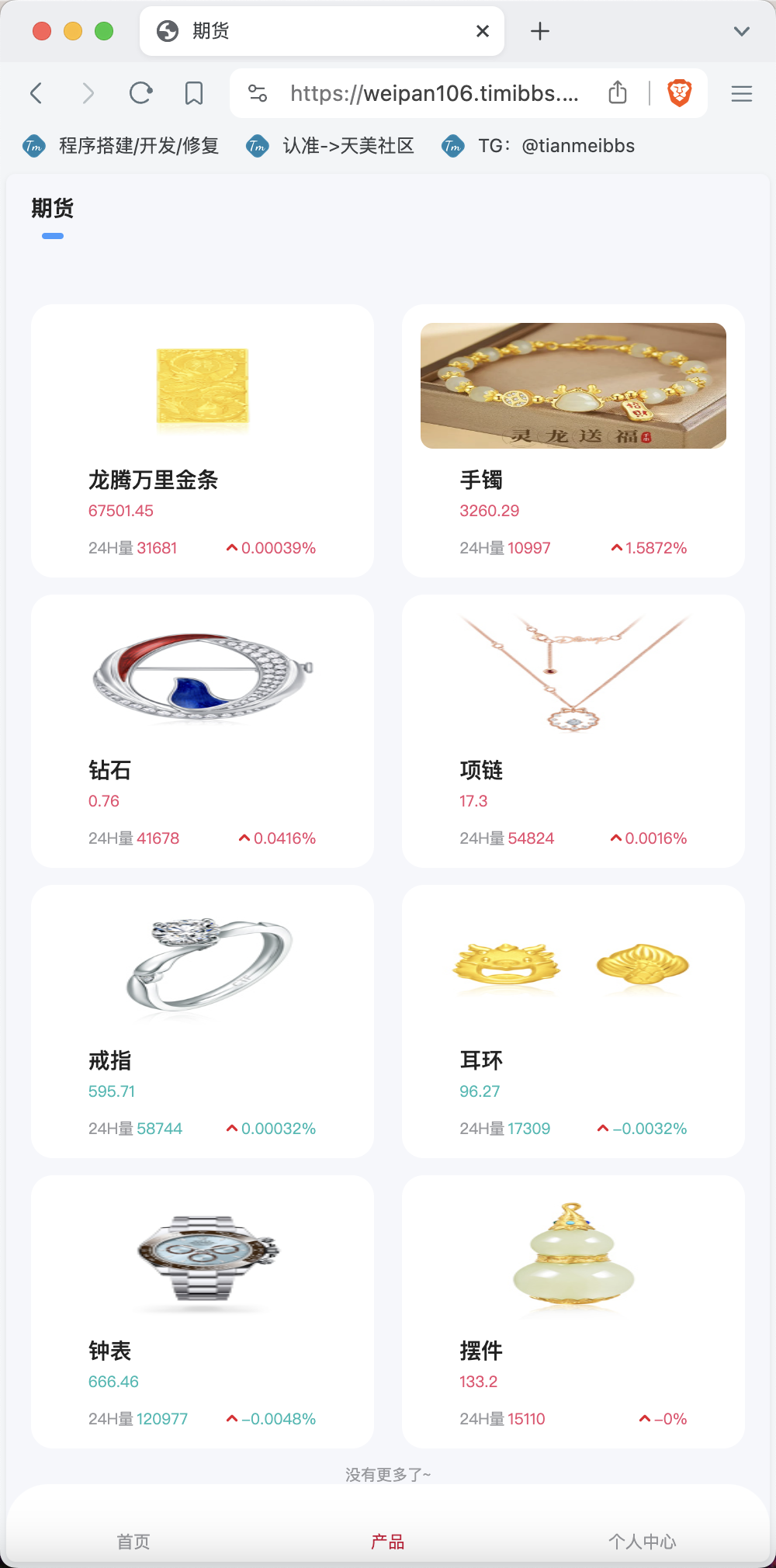Focus the address bar URL field

[435, 94]
